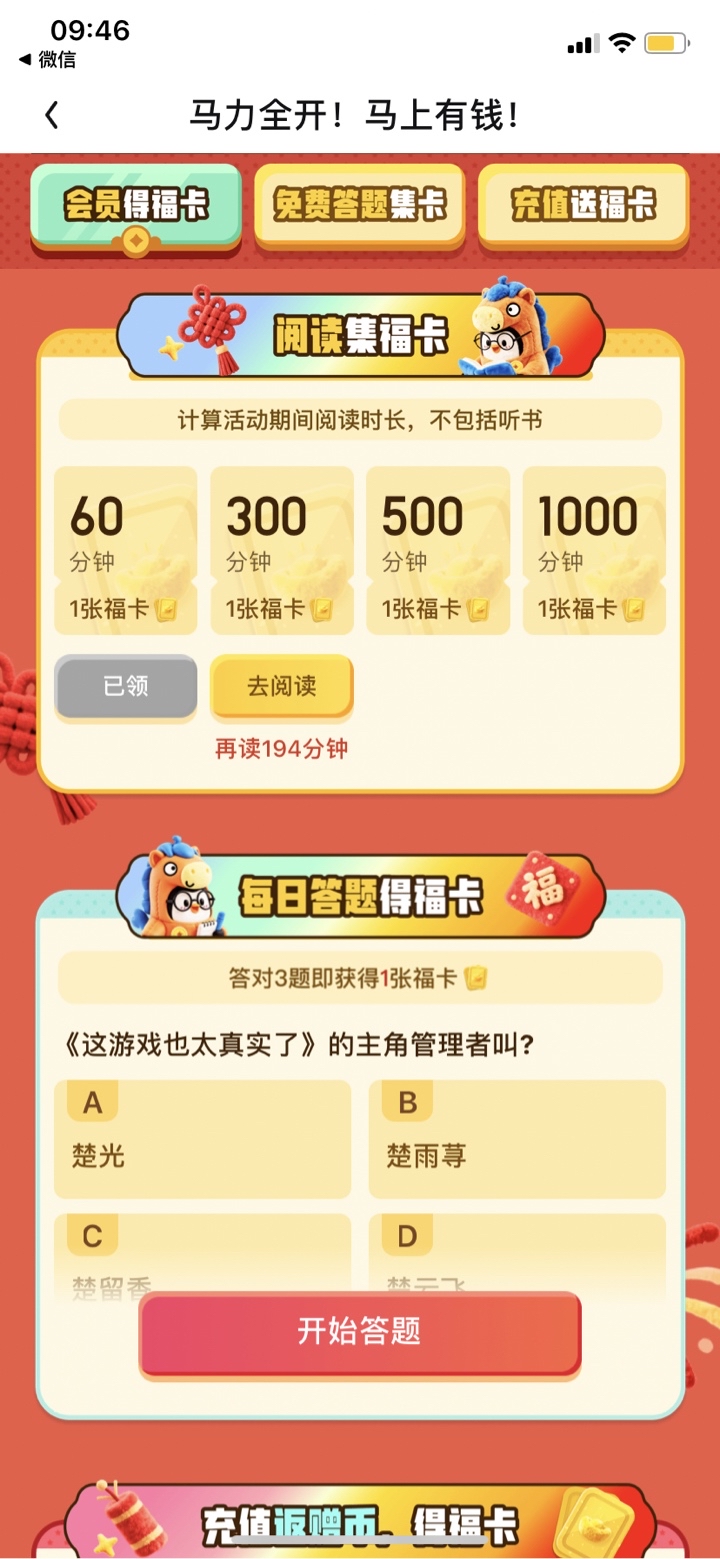Viewport: 720px width, 1559px height.
Task: Select answer A 楚光
Action: (x=202, y=1139)
